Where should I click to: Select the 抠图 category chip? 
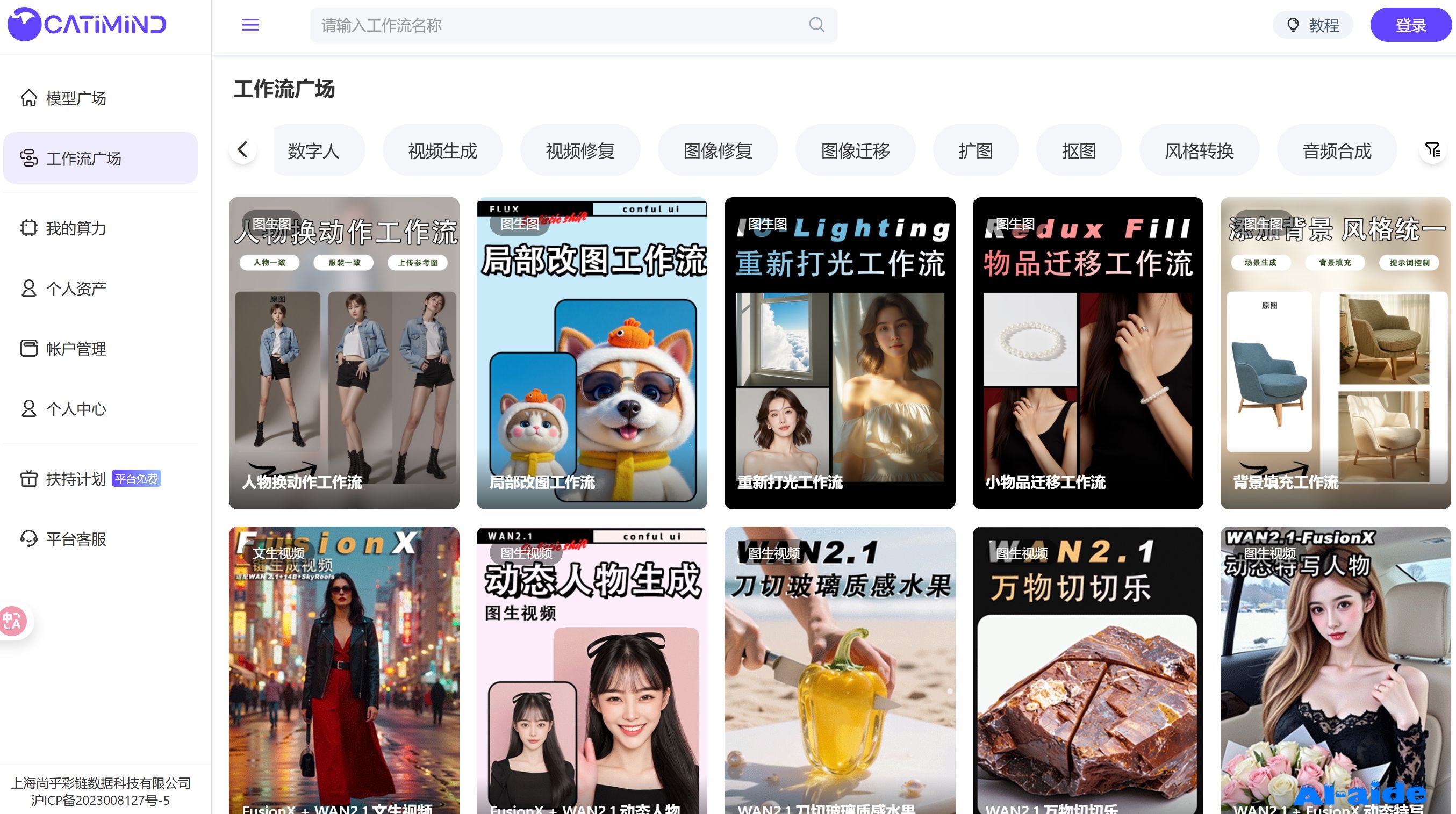coord(1079,151)
